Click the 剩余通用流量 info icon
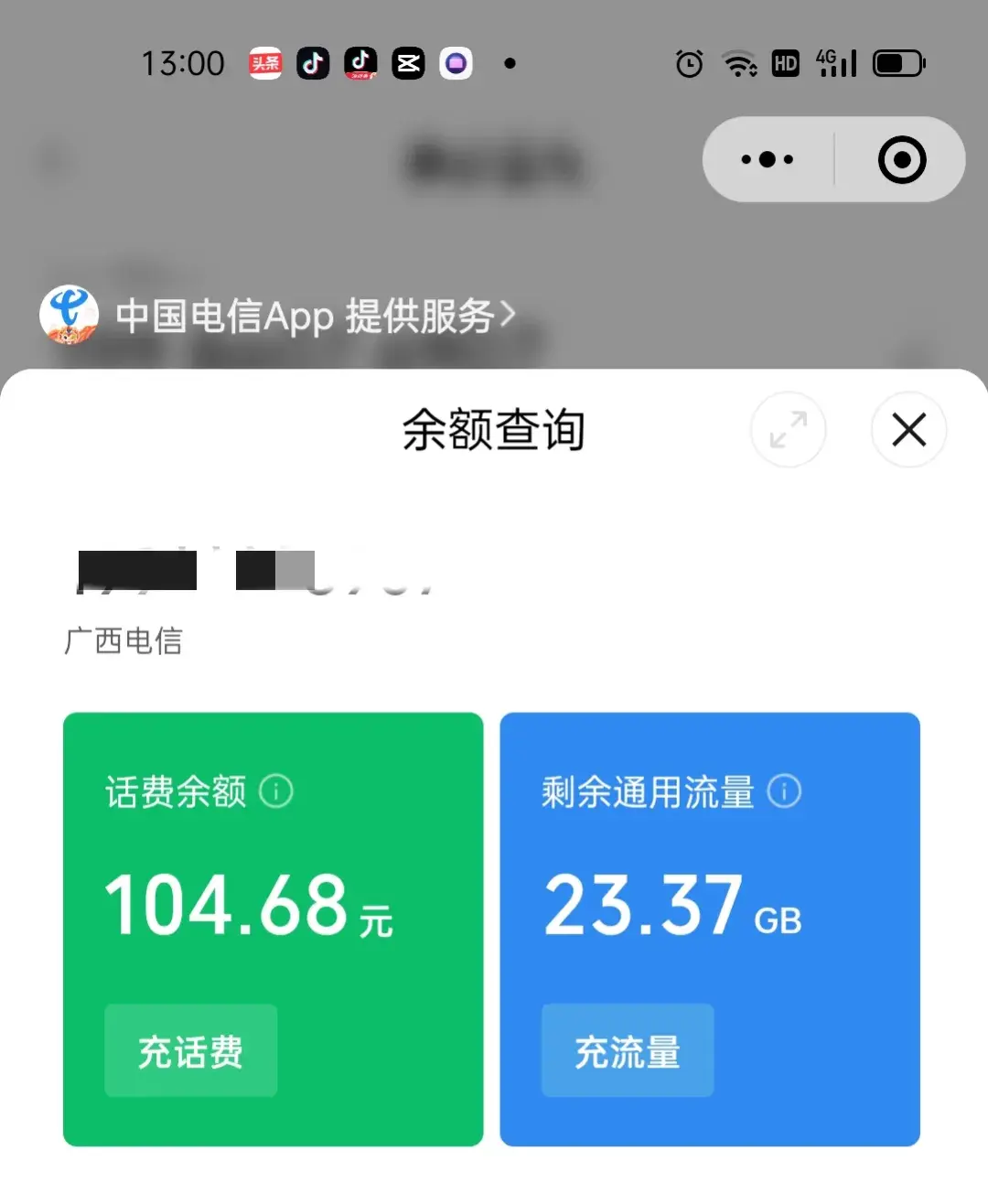This screenshot has width=988, height=1204. tap(785, 792)
